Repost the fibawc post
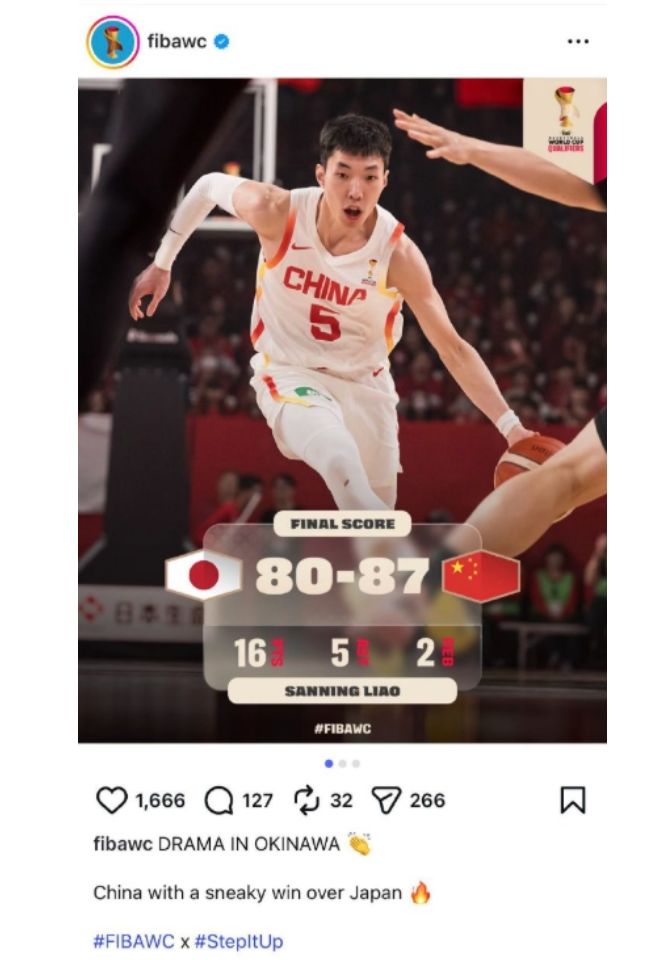 pyautogui.click(x=305, y=800)
